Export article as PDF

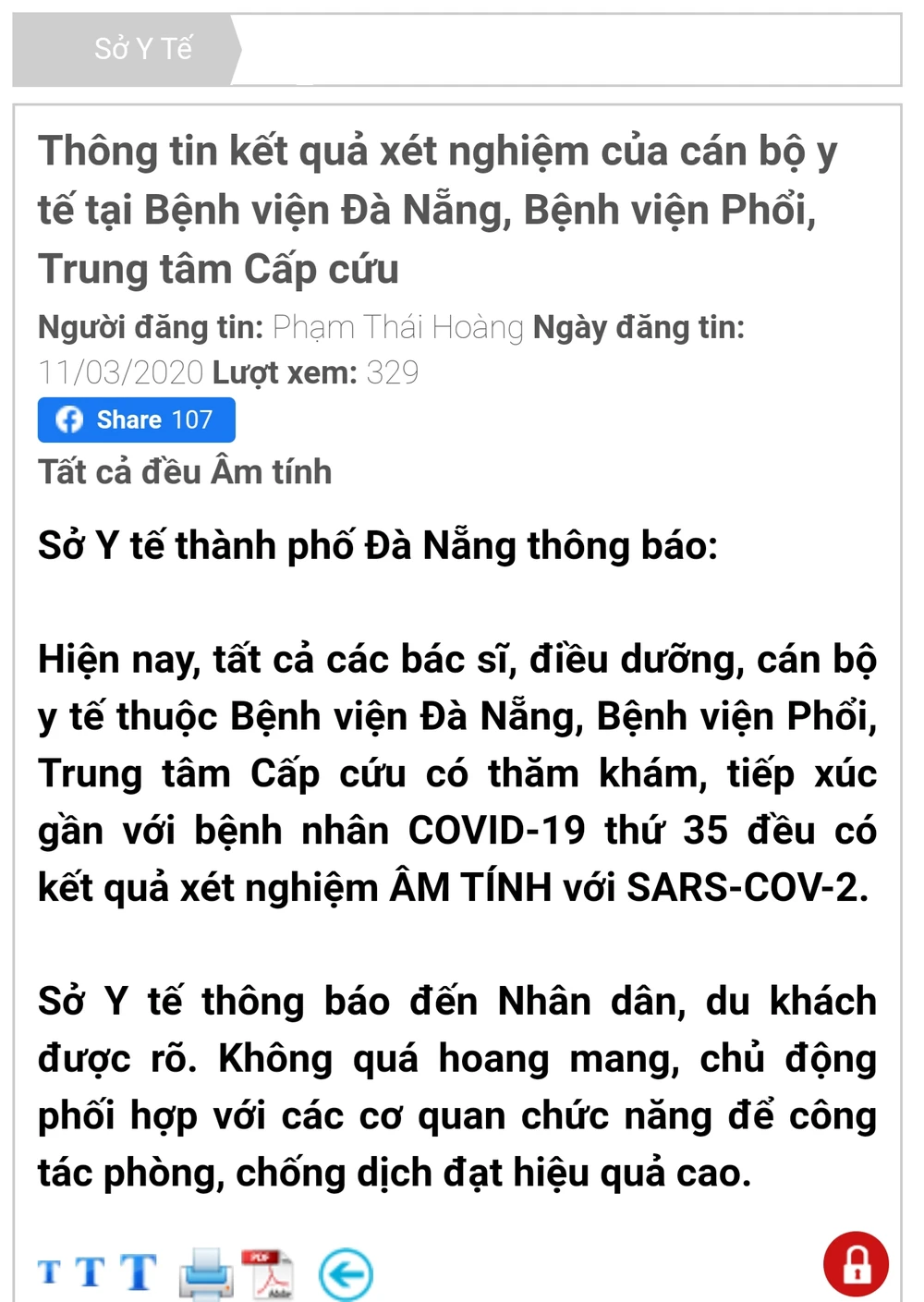pos(268,1273)
